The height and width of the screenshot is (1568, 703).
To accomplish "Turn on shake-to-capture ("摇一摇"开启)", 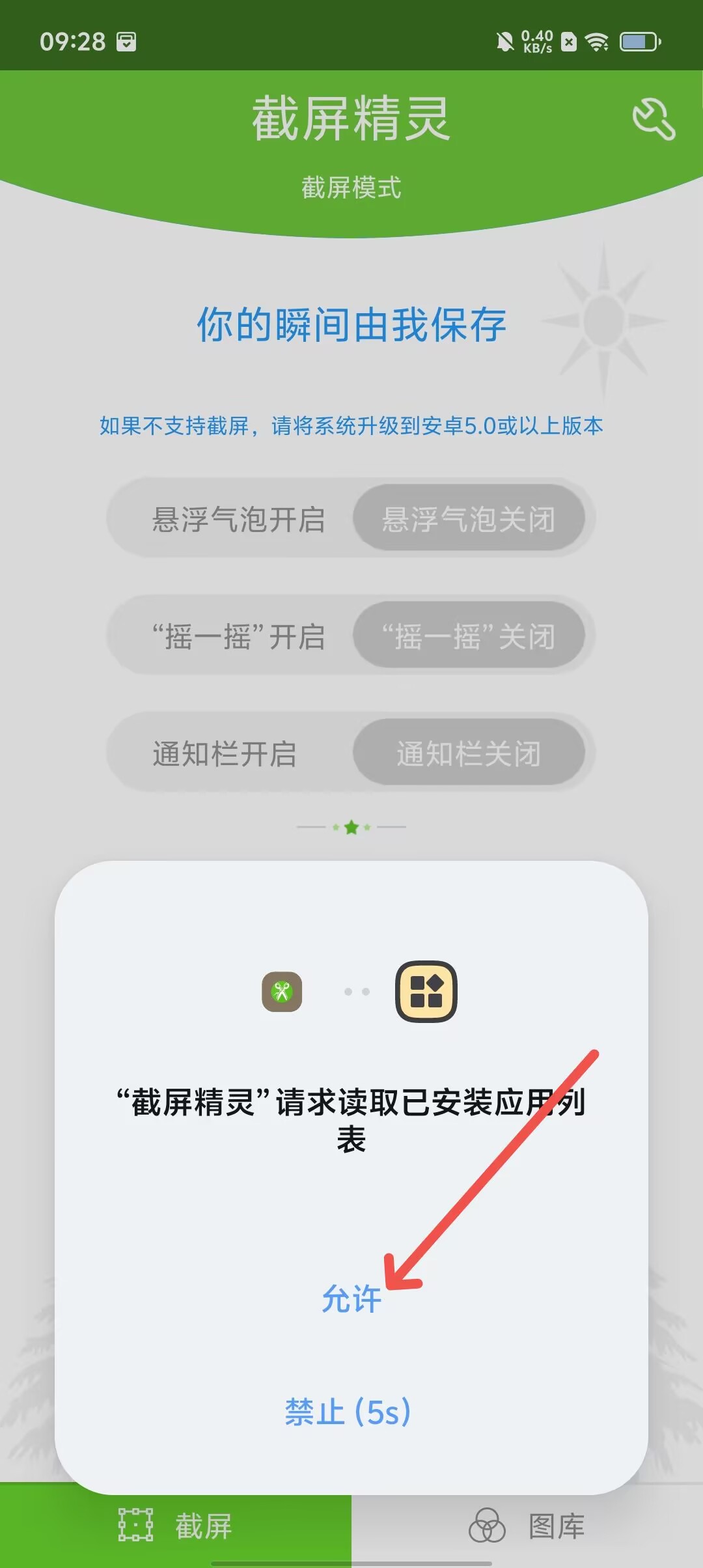I will coord(238,636).
